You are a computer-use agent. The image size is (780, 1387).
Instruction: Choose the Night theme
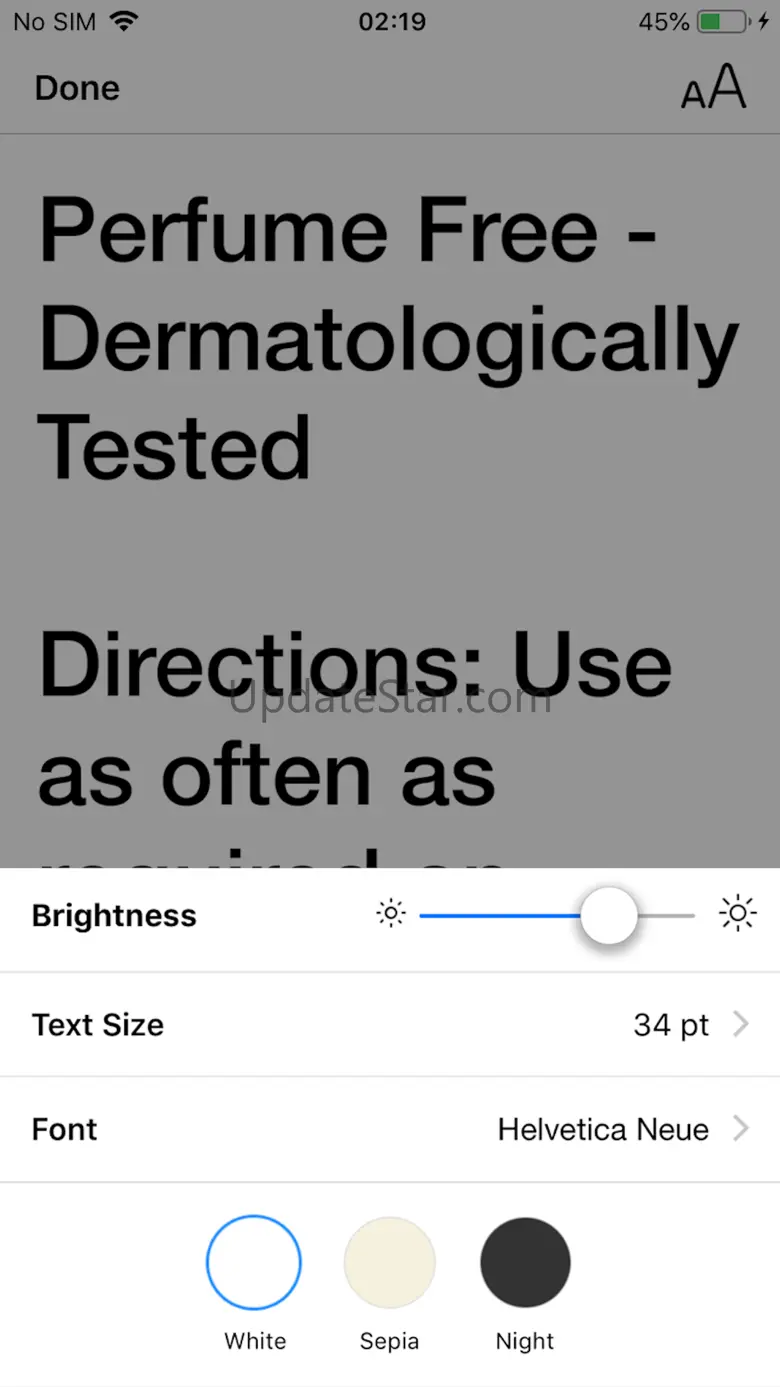[525, 1262]
